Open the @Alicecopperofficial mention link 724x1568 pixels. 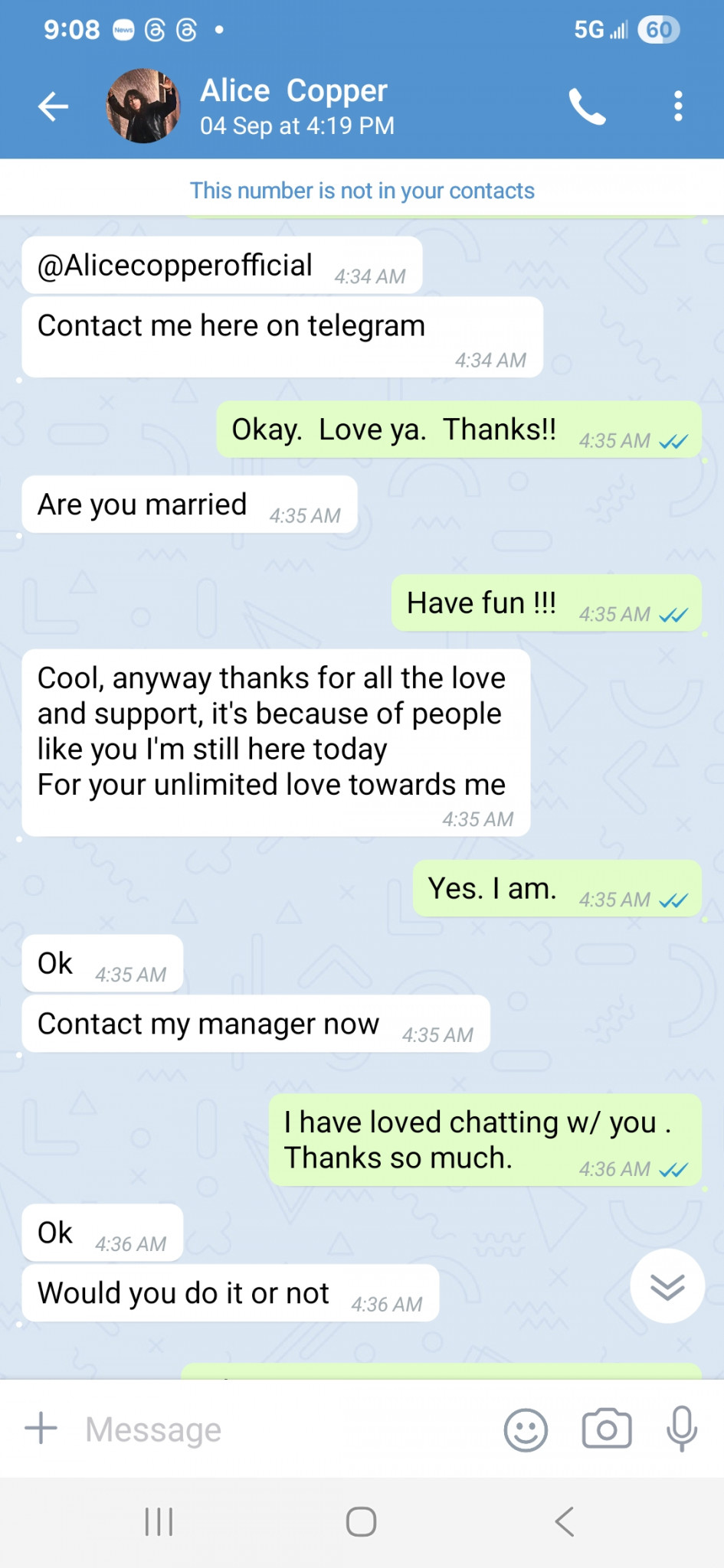(175, 266)
